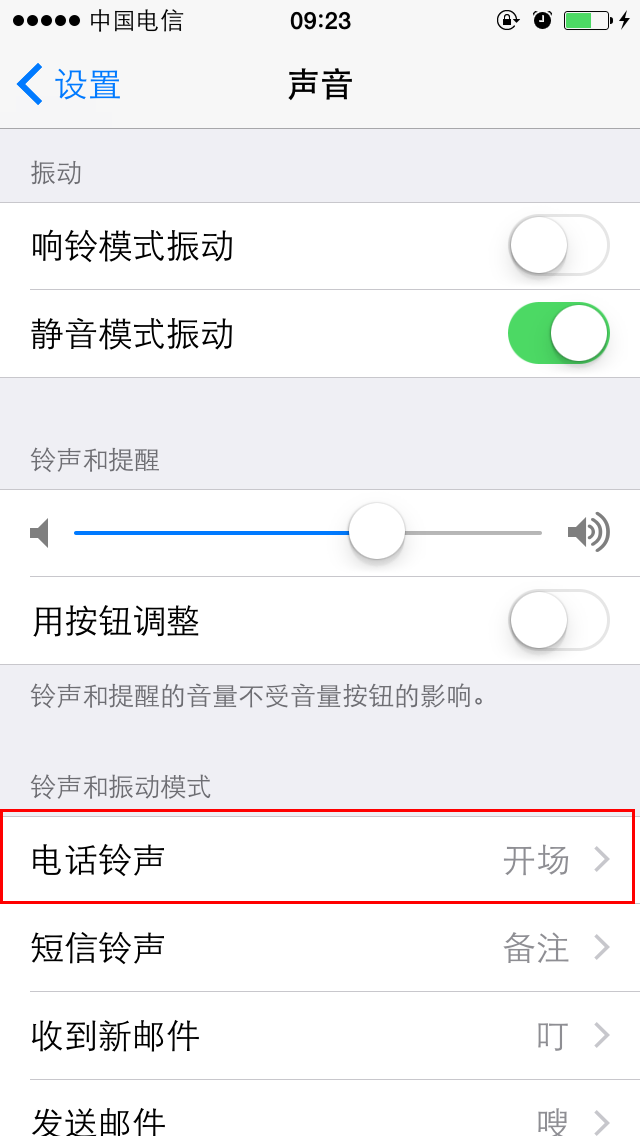The width and height of the screenshot is (640, 1136).
Task: Toggle 用按钮调整 on
Action: point(559,620)
